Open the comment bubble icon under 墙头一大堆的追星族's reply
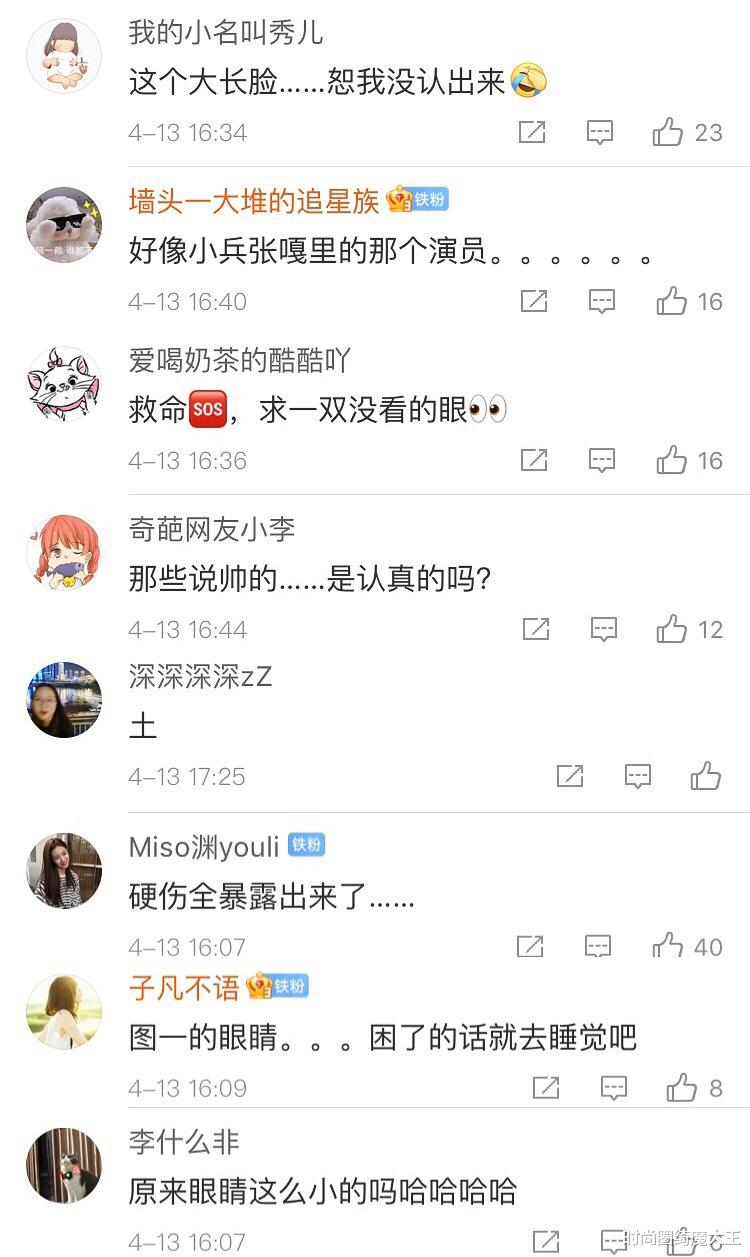Image resolution: width=750 pixels, height=1257 pixels. (x=600, y=301)
